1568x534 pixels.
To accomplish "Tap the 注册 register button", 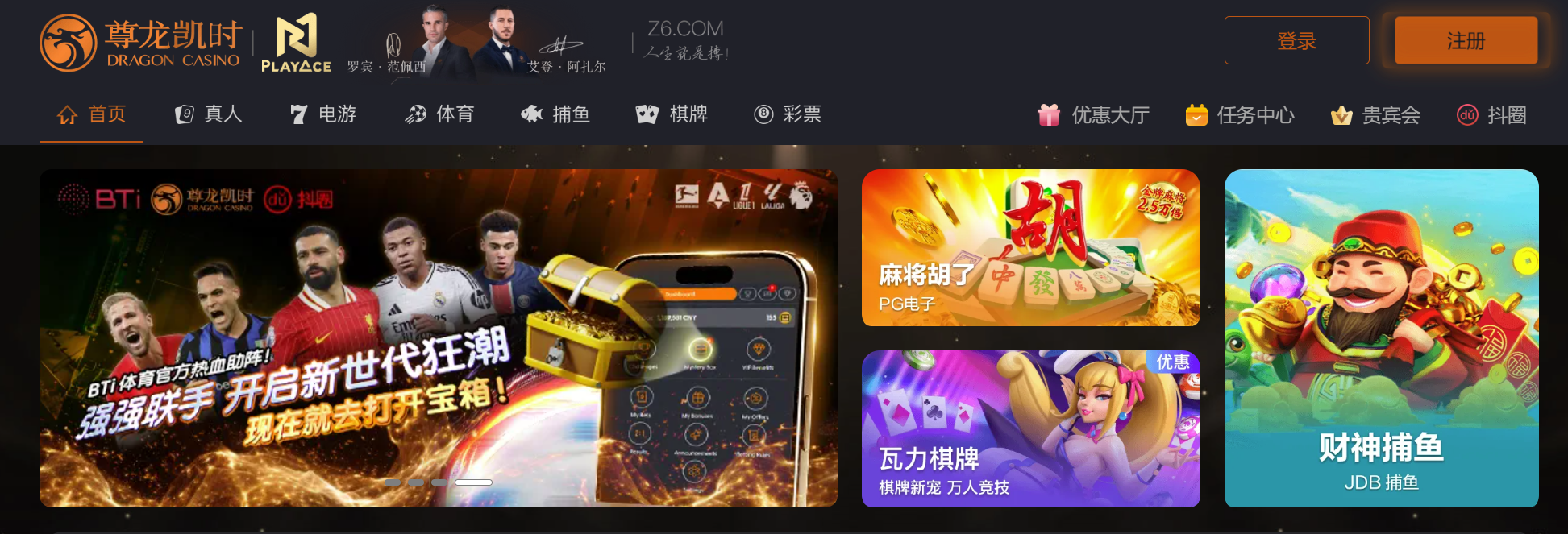I will click(x=1466, y=40).
